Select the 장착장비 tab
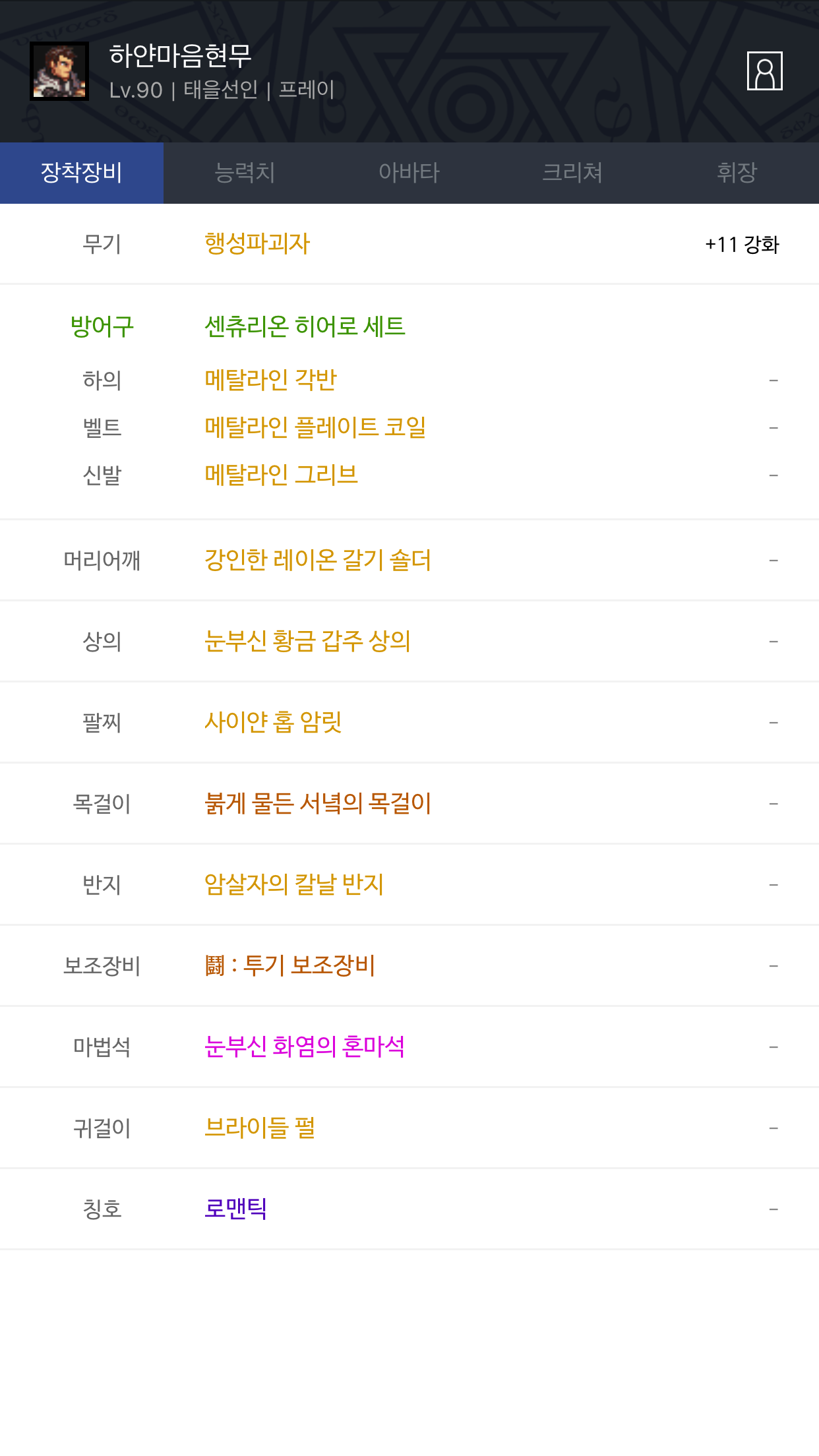This screenshot has width=819, height=1456. click(82, 173)
